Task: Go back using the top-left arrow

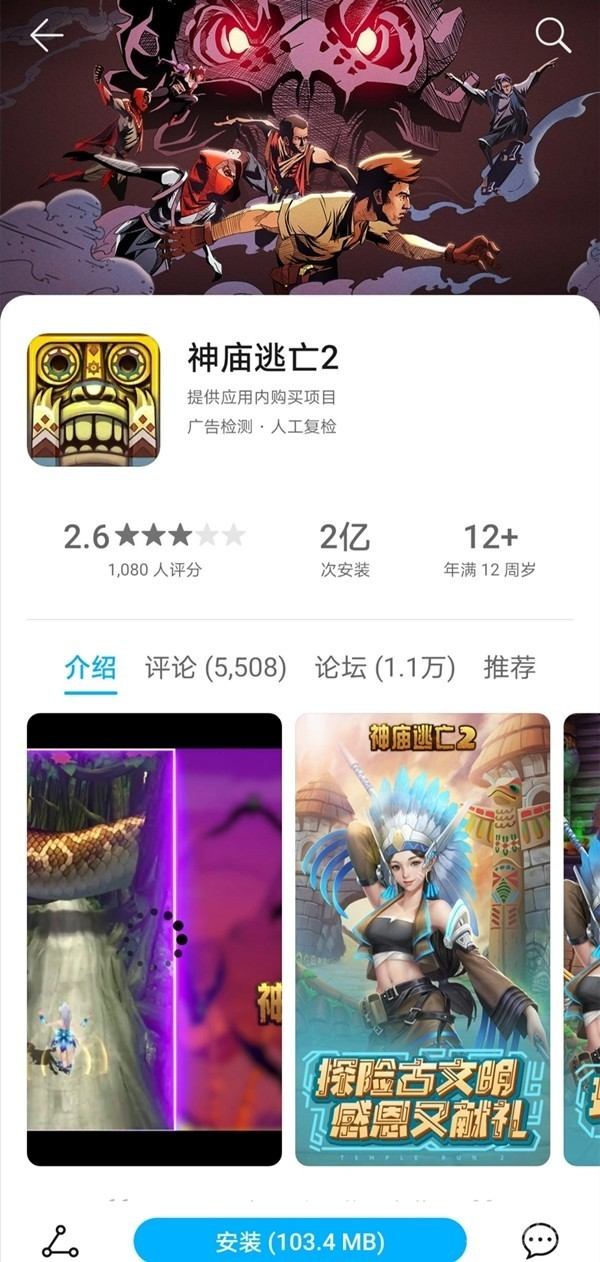Action: coord(46,35)
